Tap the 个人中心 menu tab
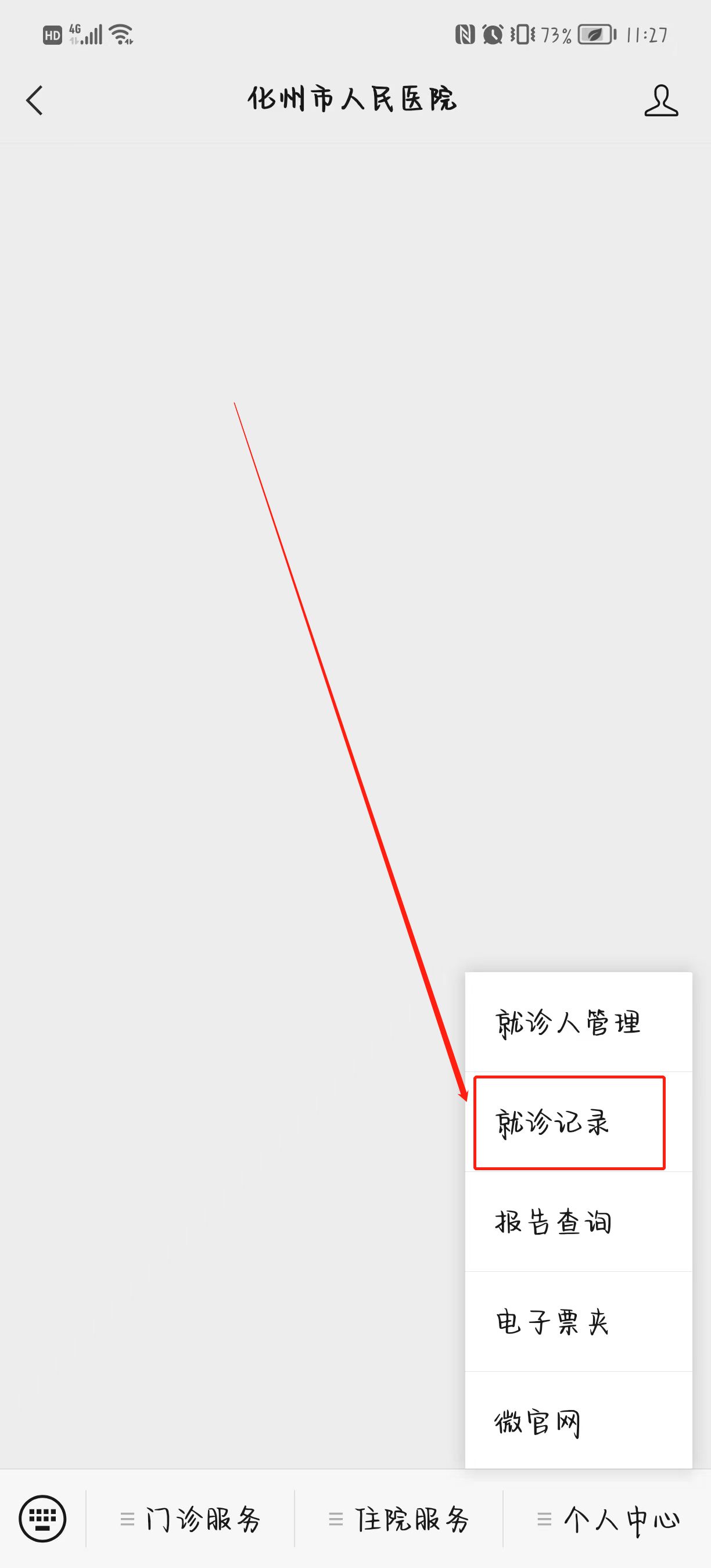Image resolution: width=711 pixels, height=1568 pixels. tap(608, 1520)
